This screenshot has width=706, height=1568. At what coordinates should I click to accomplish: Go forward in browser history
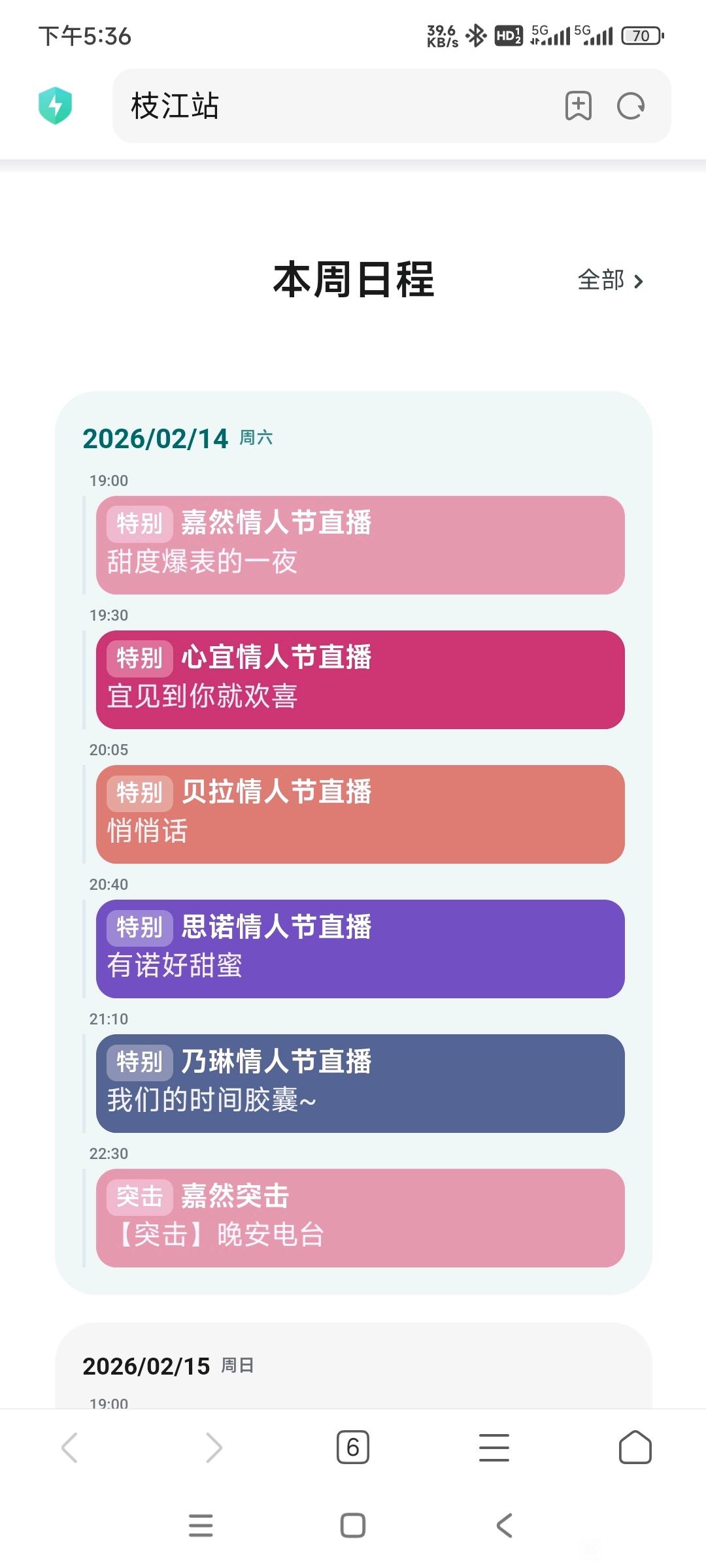pos(213,1447)
